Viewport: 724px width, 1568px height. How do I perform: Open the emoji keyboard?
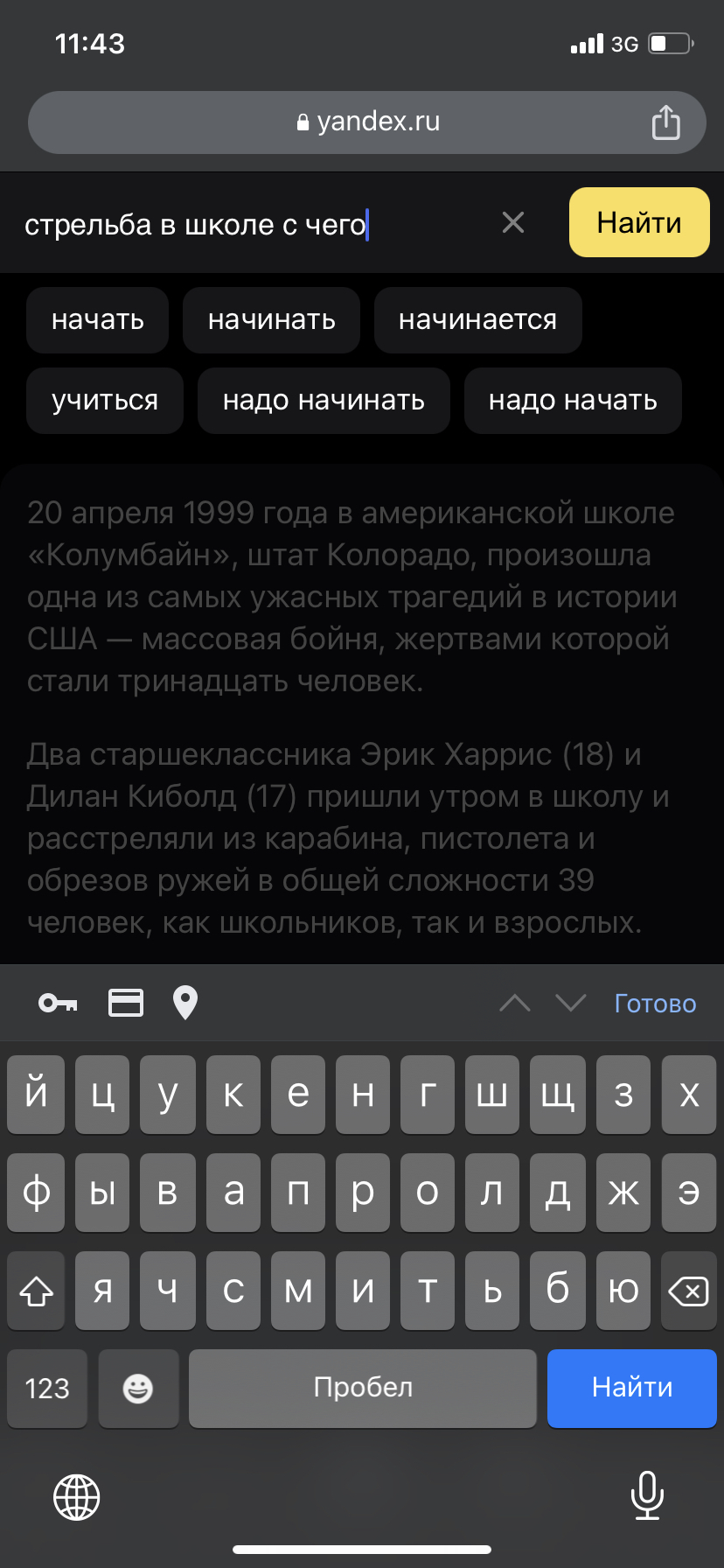coord(138,1388)
